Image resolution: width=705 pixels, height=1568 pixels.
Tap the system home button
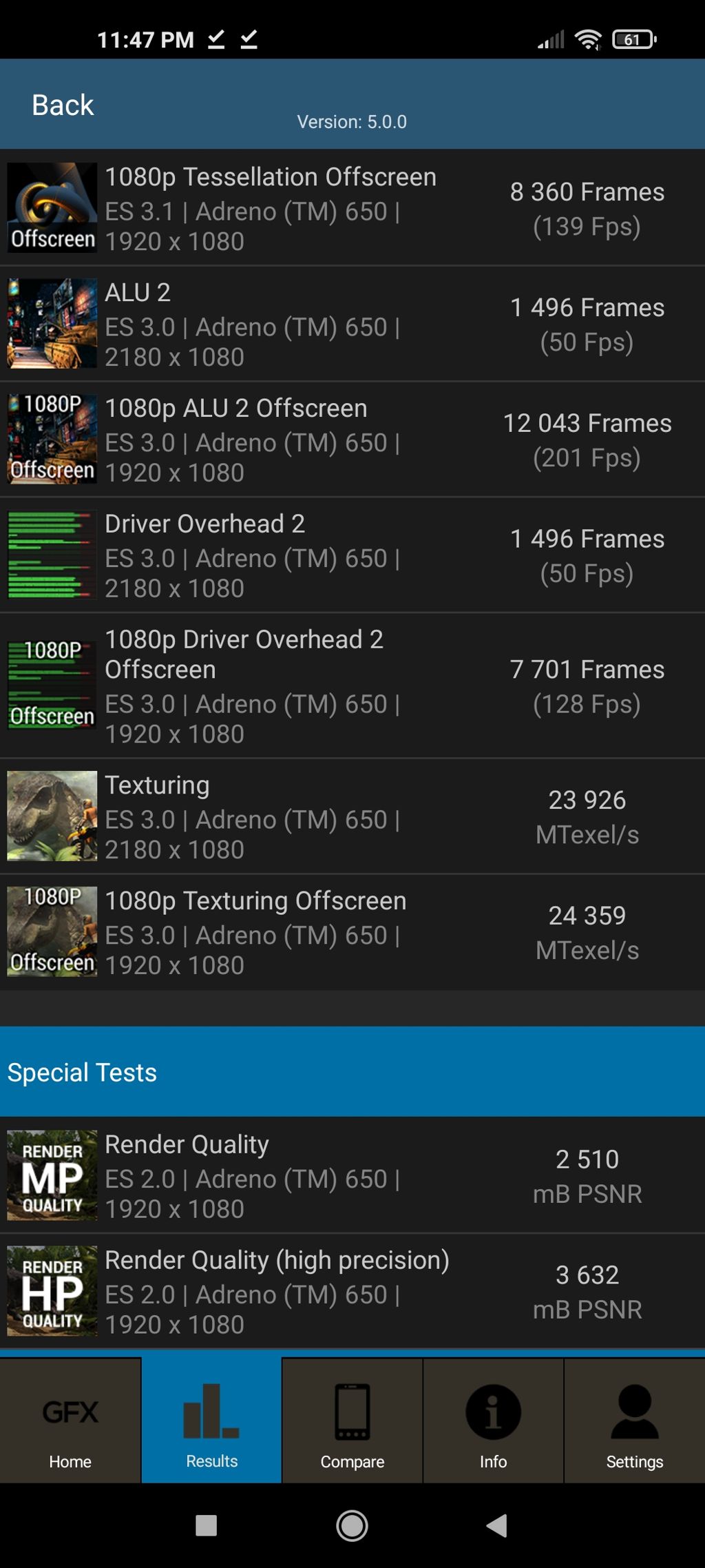pyautogui.click(x=352, y=1525)
